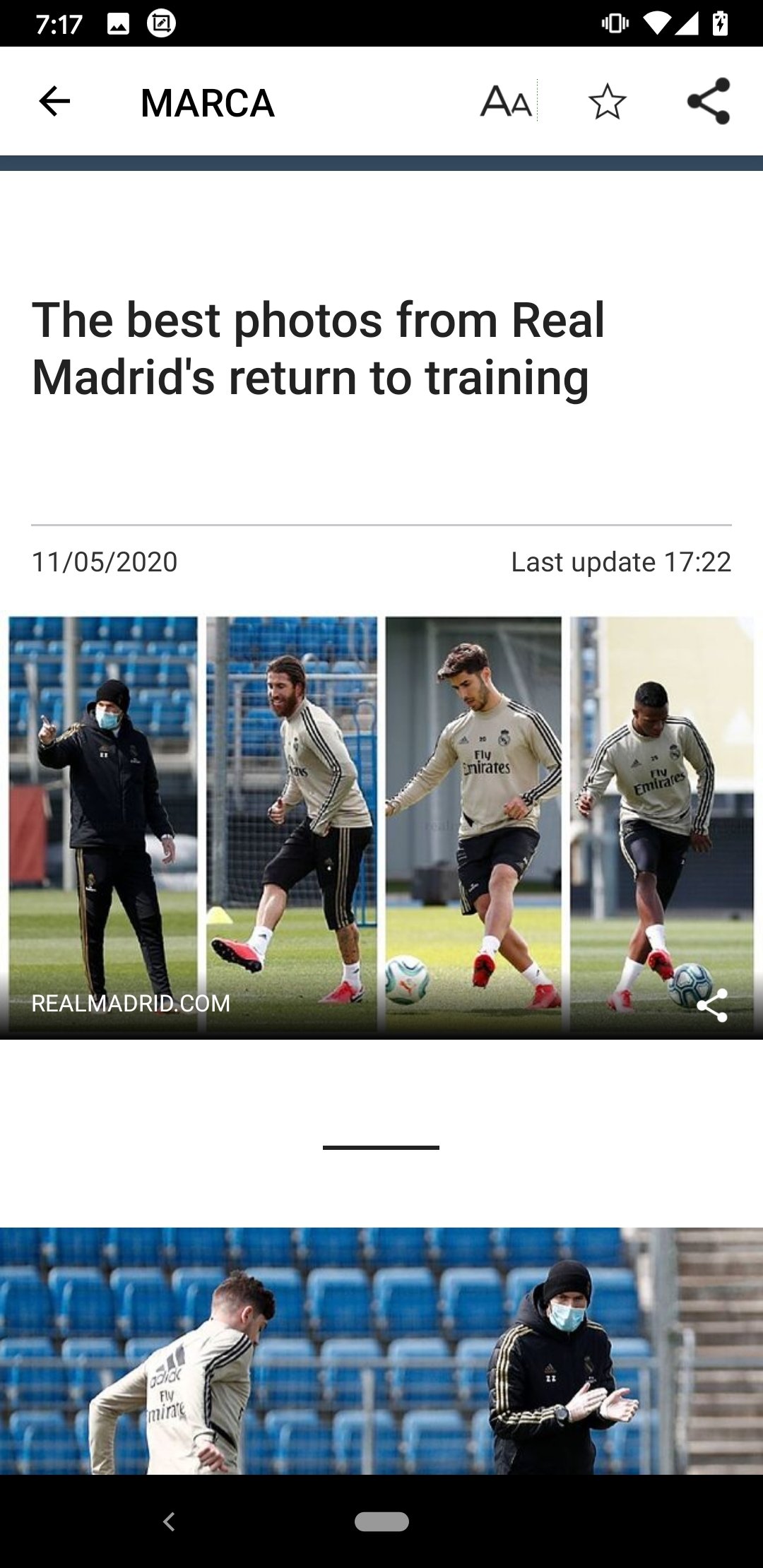The height and width of the screenshot is (1568, 763).
Task: Go back using the arrow
Action: tap(54, 102)
